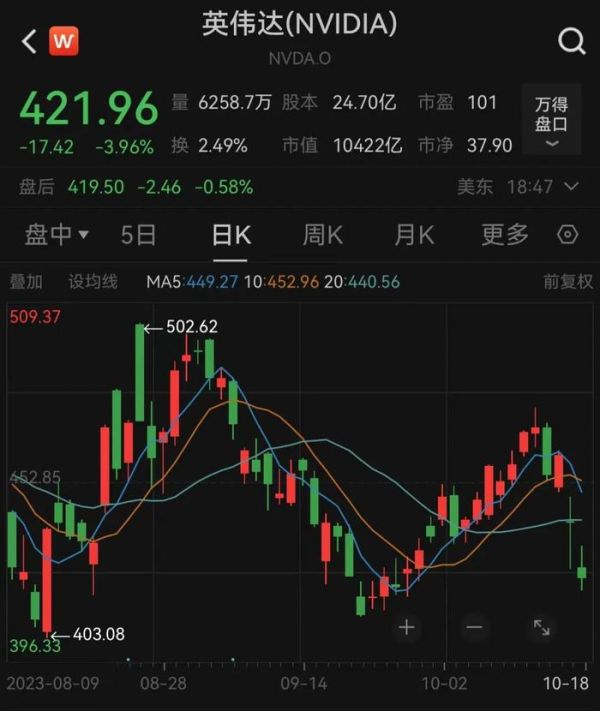Open the 盘中 chart dropdown
The image size is (600, 711).
tap(56, 235)
